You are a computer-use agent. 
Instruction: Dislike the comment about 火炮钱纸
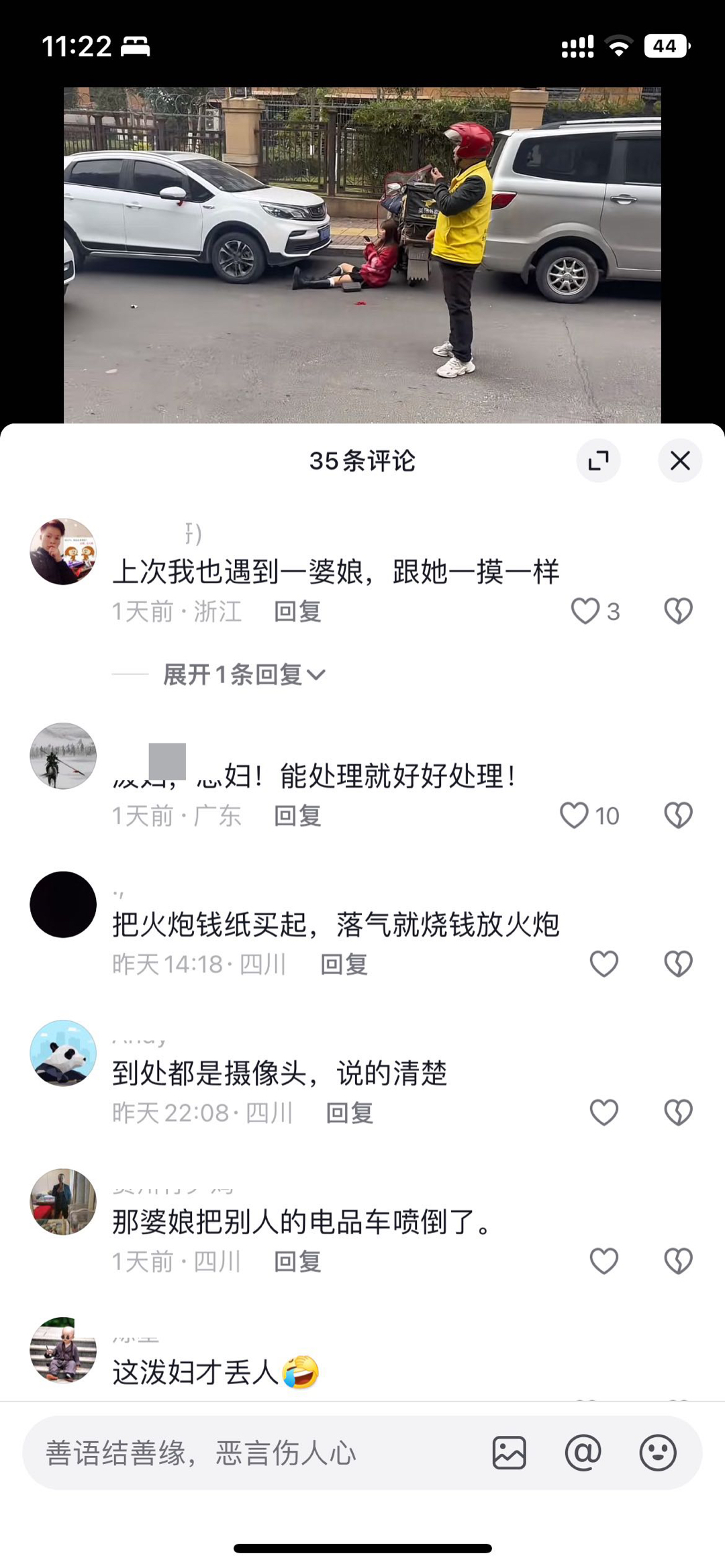678,964
